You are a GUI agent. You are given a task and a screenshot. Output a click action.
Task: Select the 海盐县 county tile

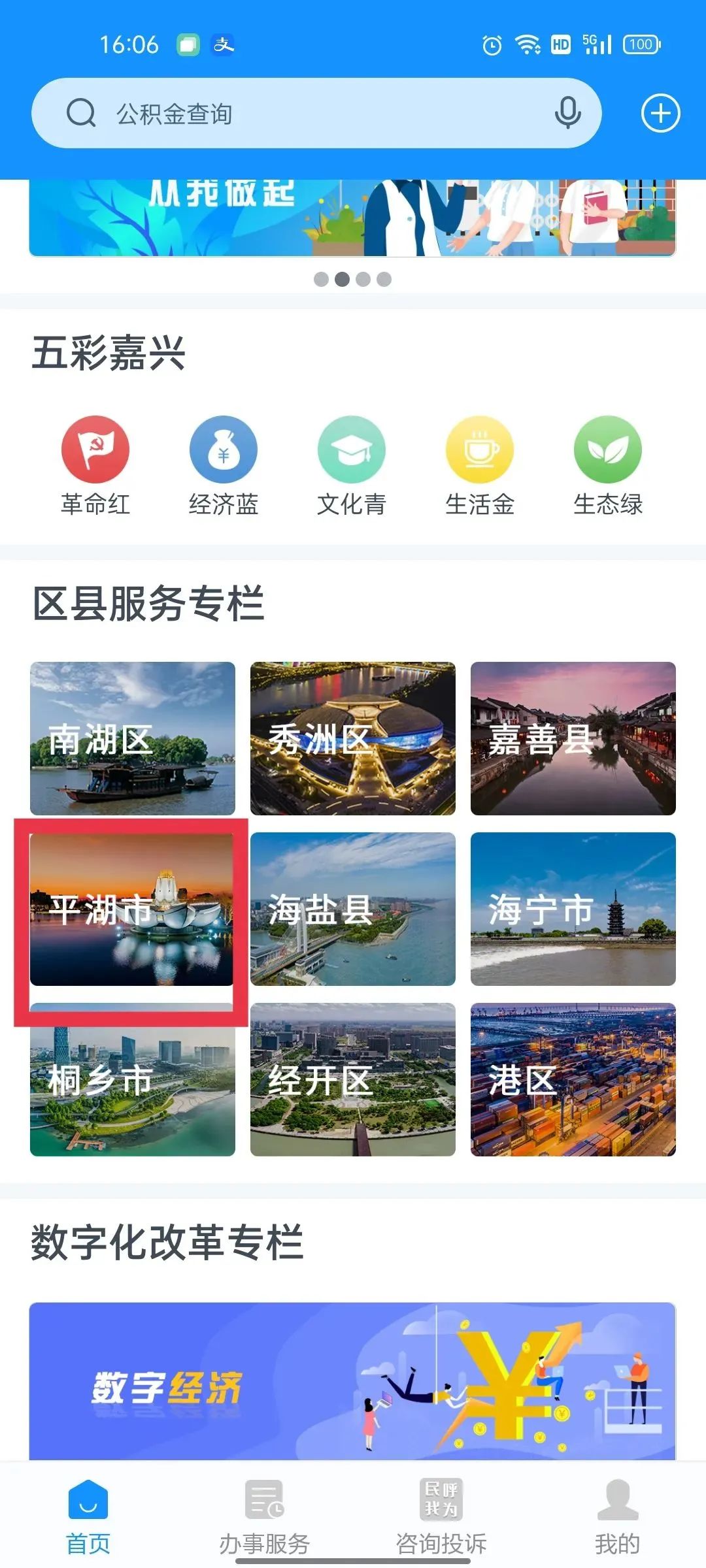point(353,909)
